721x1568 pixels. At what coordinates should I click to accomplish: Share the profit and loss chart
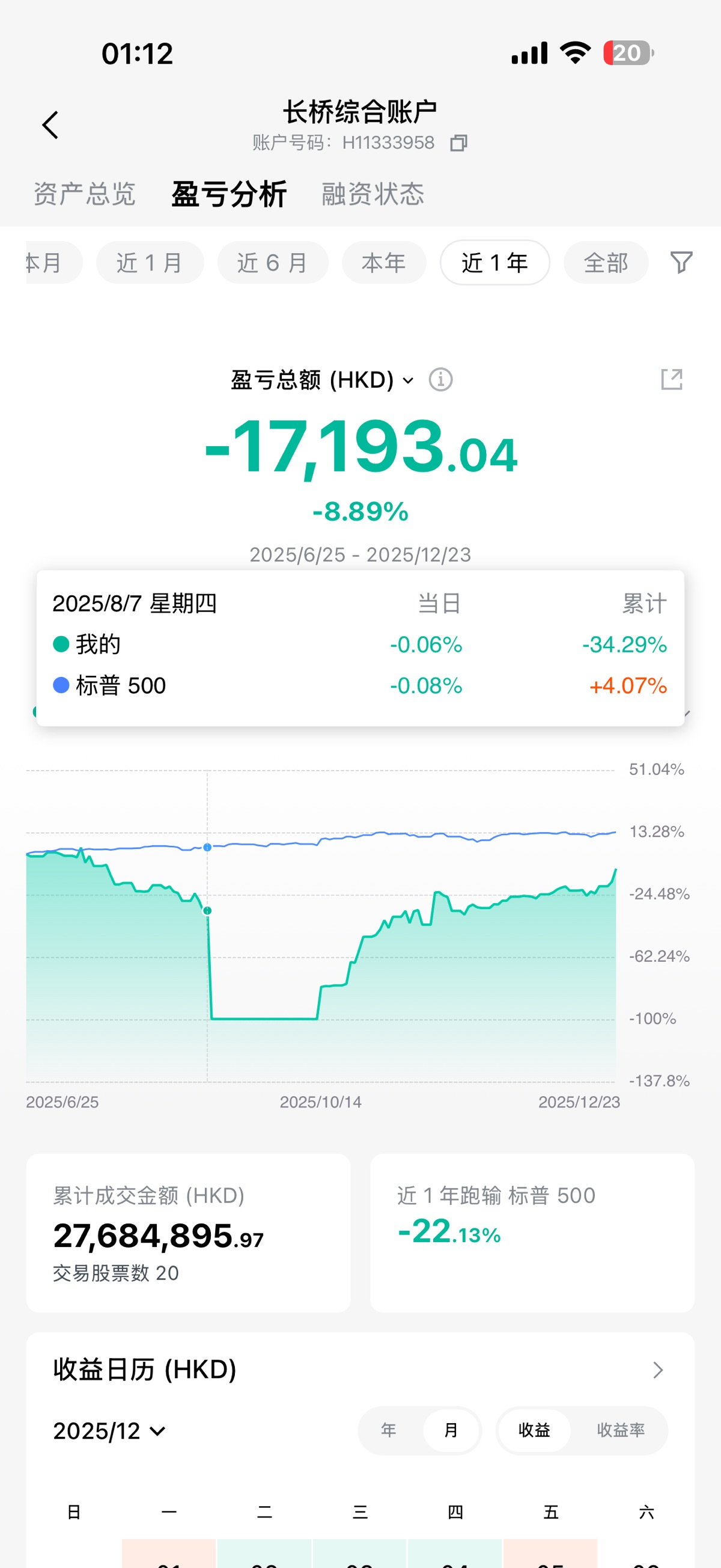(672, 379)
